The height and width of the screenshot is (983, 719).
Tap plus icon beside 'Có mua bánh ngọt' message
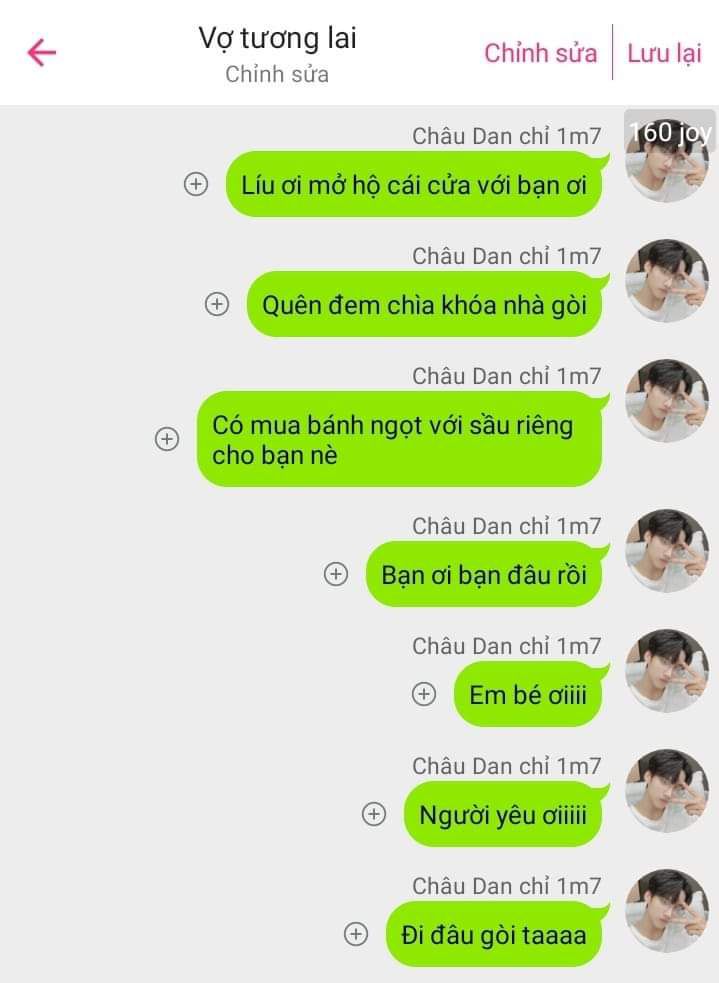166,439
